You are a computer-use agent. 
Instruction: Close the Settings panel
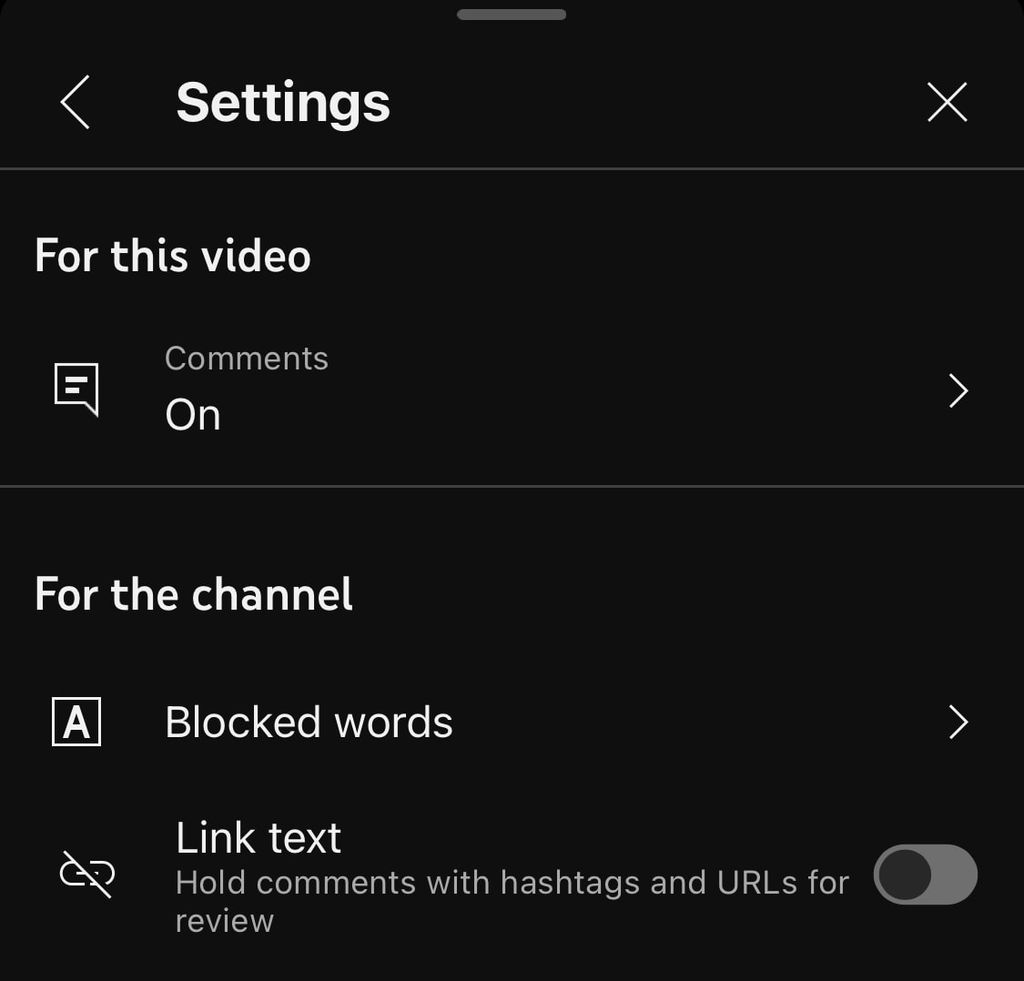point(946,102)
